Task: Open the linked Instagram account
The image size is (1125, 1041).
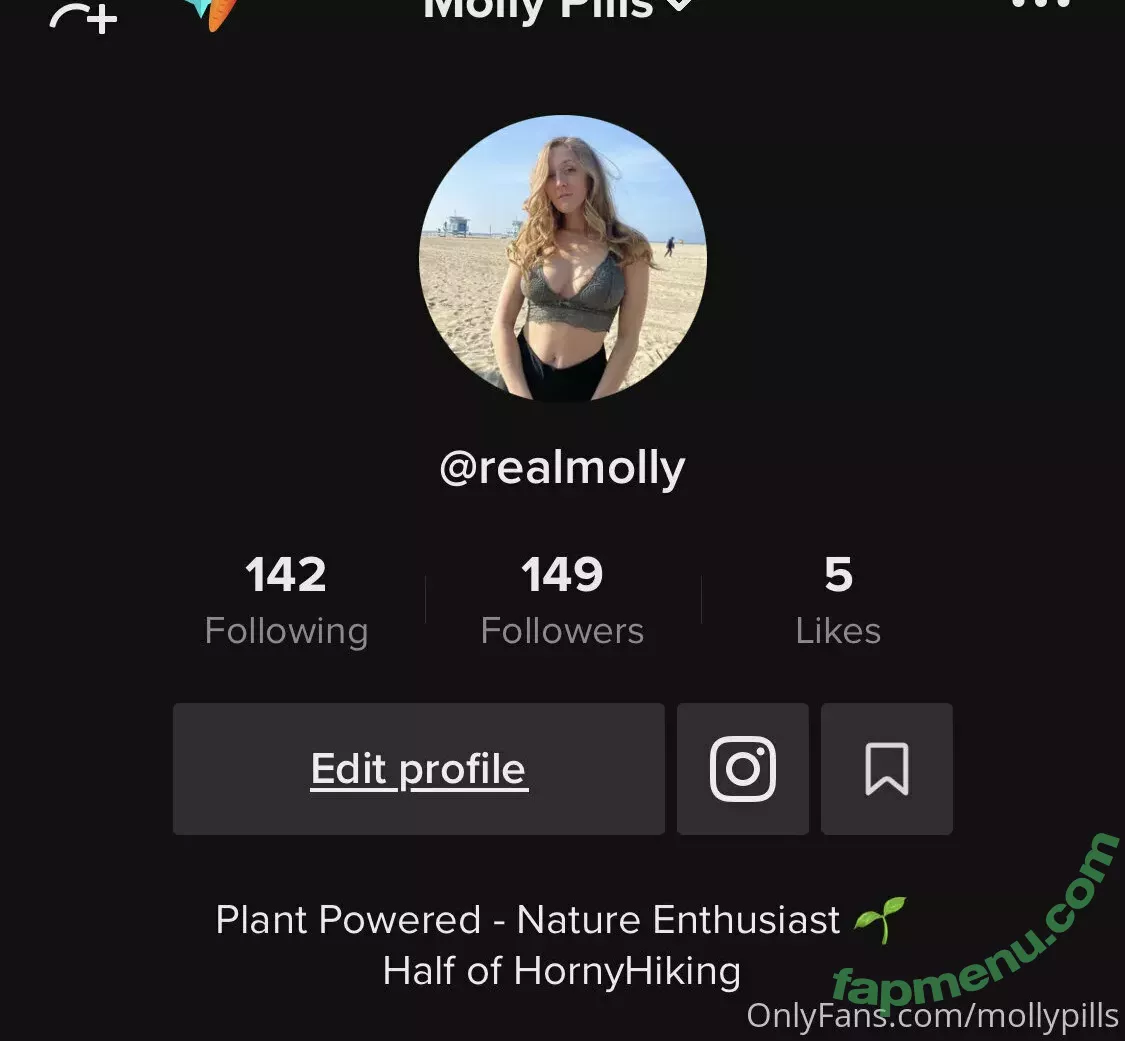Action: click(x=742, y=769)
